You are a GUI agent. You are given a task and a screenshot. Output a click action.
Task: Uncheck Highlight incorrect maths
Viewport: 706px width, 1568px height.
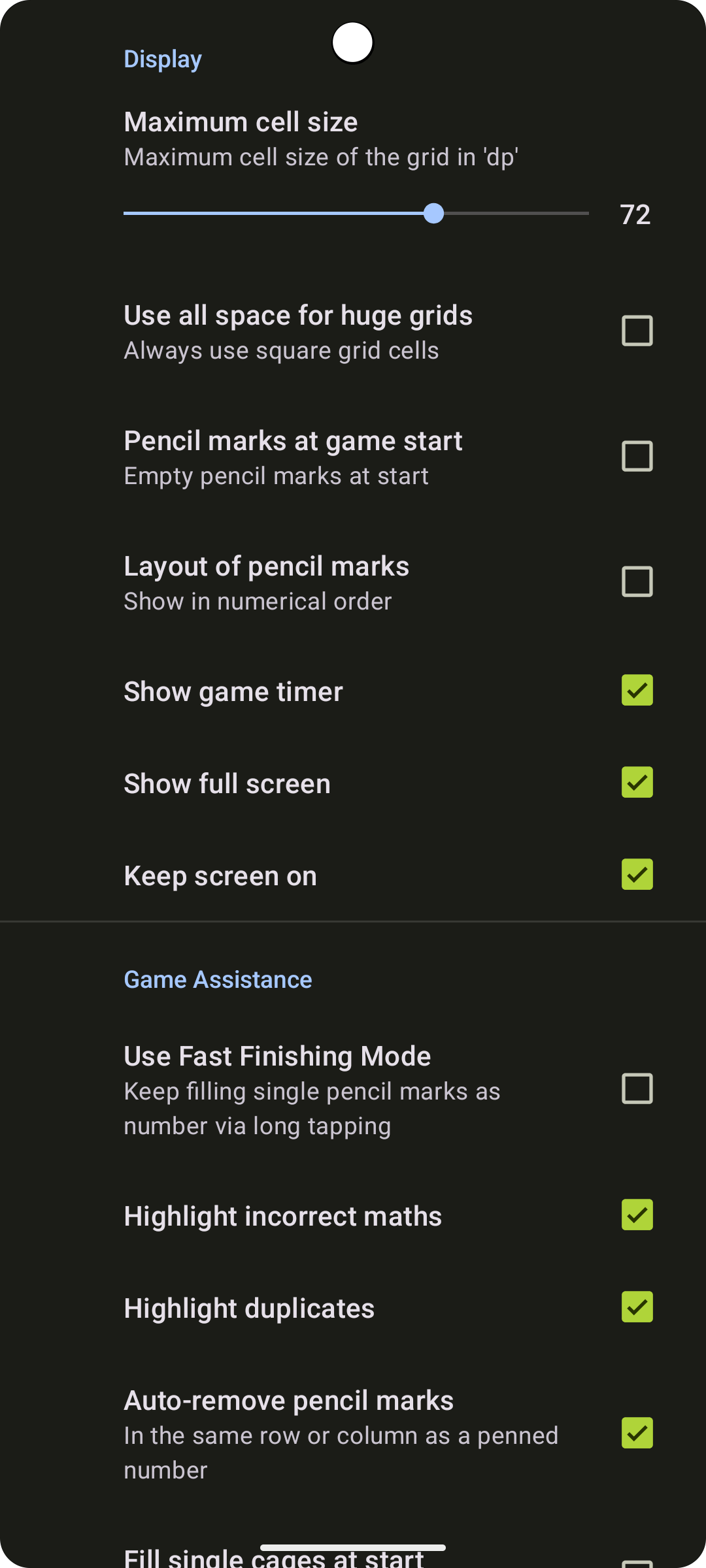point(637,1215)
